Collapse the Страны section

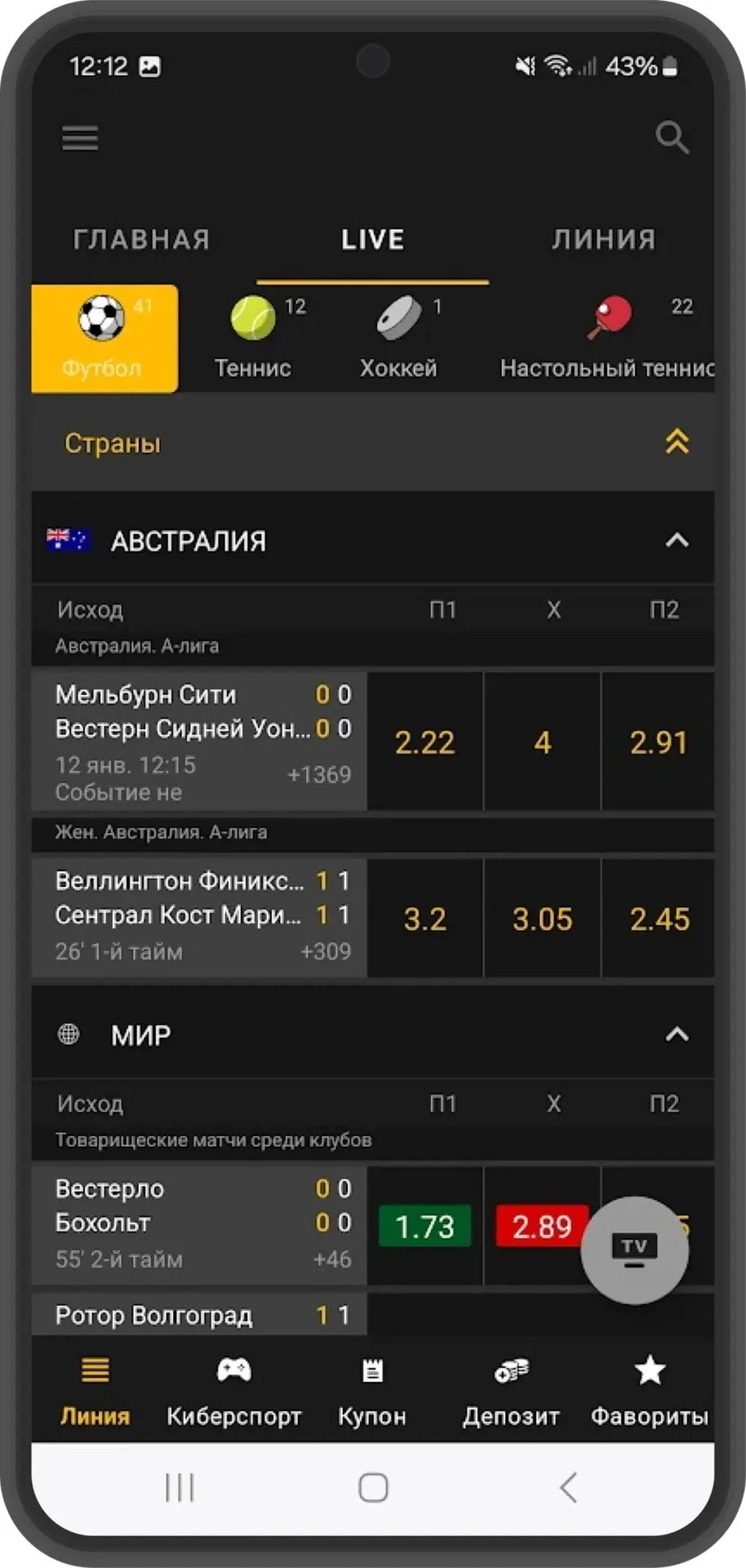coord(677,442)
